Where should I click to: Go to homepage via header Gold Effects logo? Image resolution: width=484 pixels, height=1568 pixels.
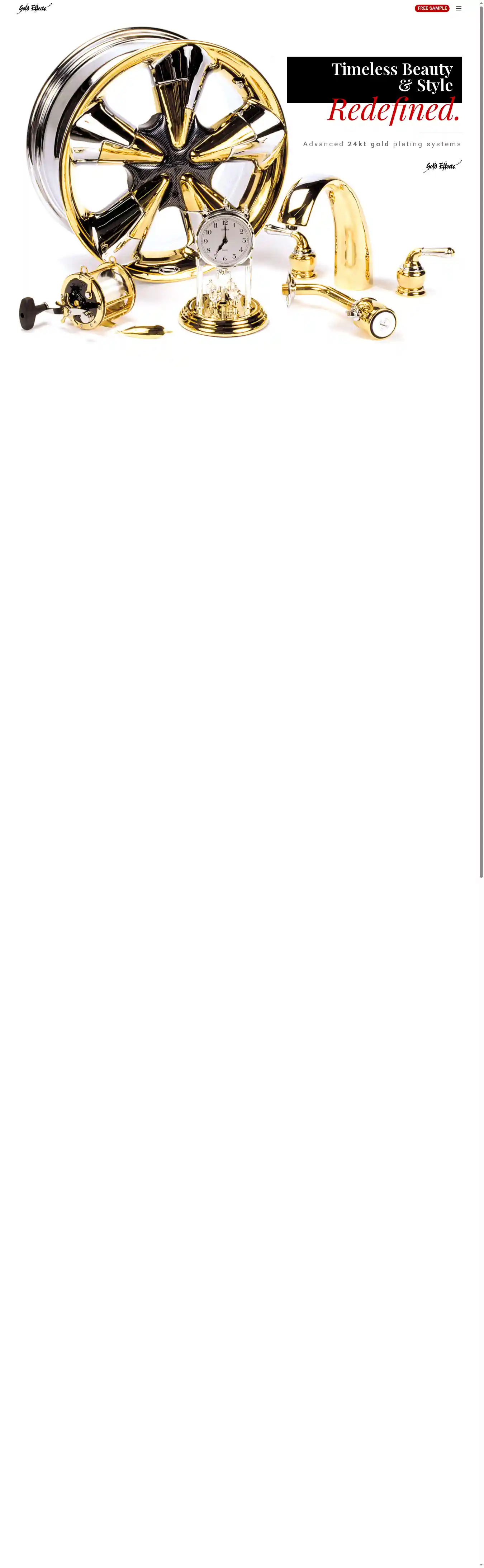pyautogui.click(x=34, y=9)
